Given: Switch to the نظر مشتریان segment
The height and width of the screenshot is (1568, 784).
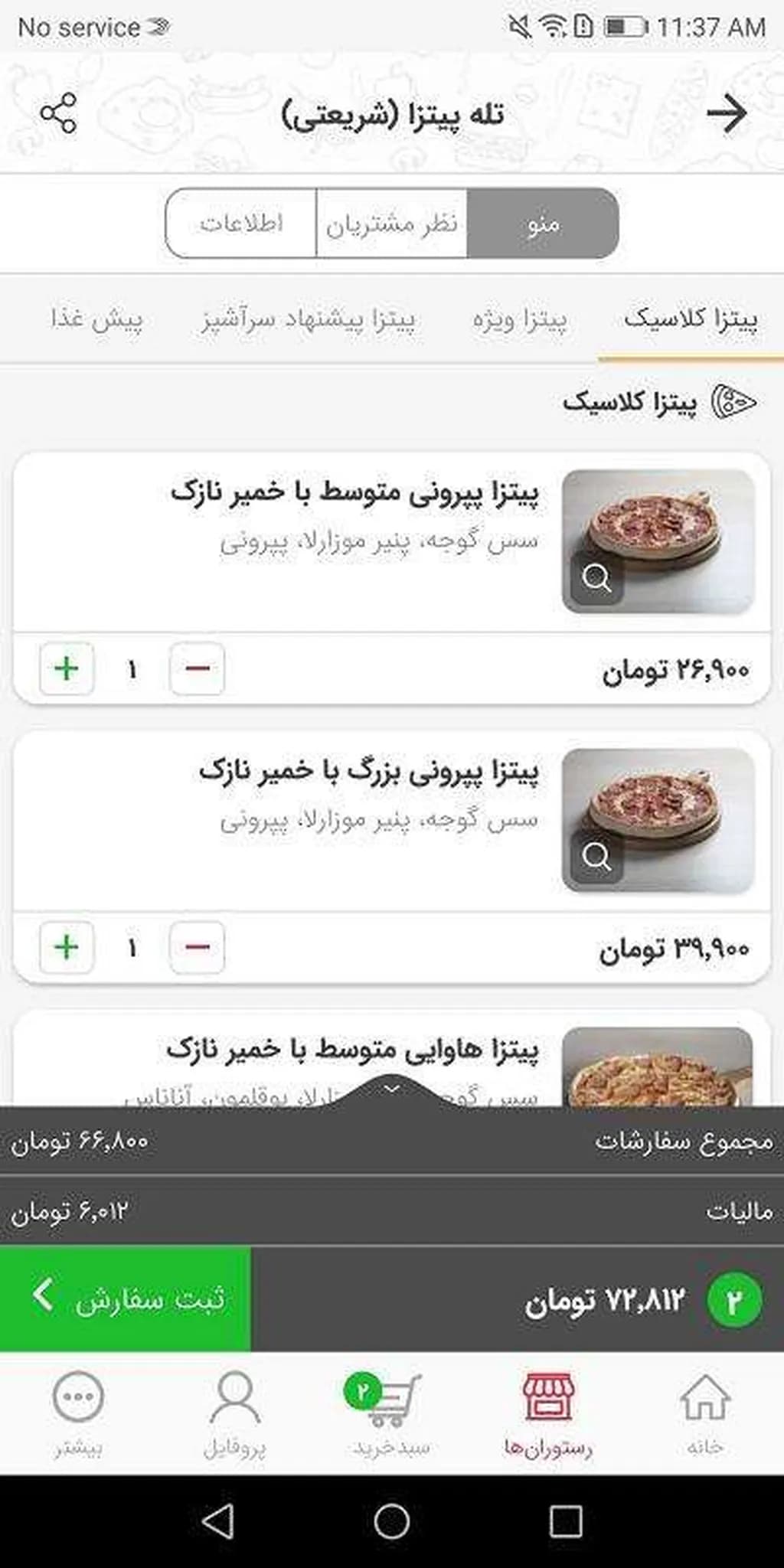Looking at the screenshot, I should pyautogui.click(x=391, y=224).
